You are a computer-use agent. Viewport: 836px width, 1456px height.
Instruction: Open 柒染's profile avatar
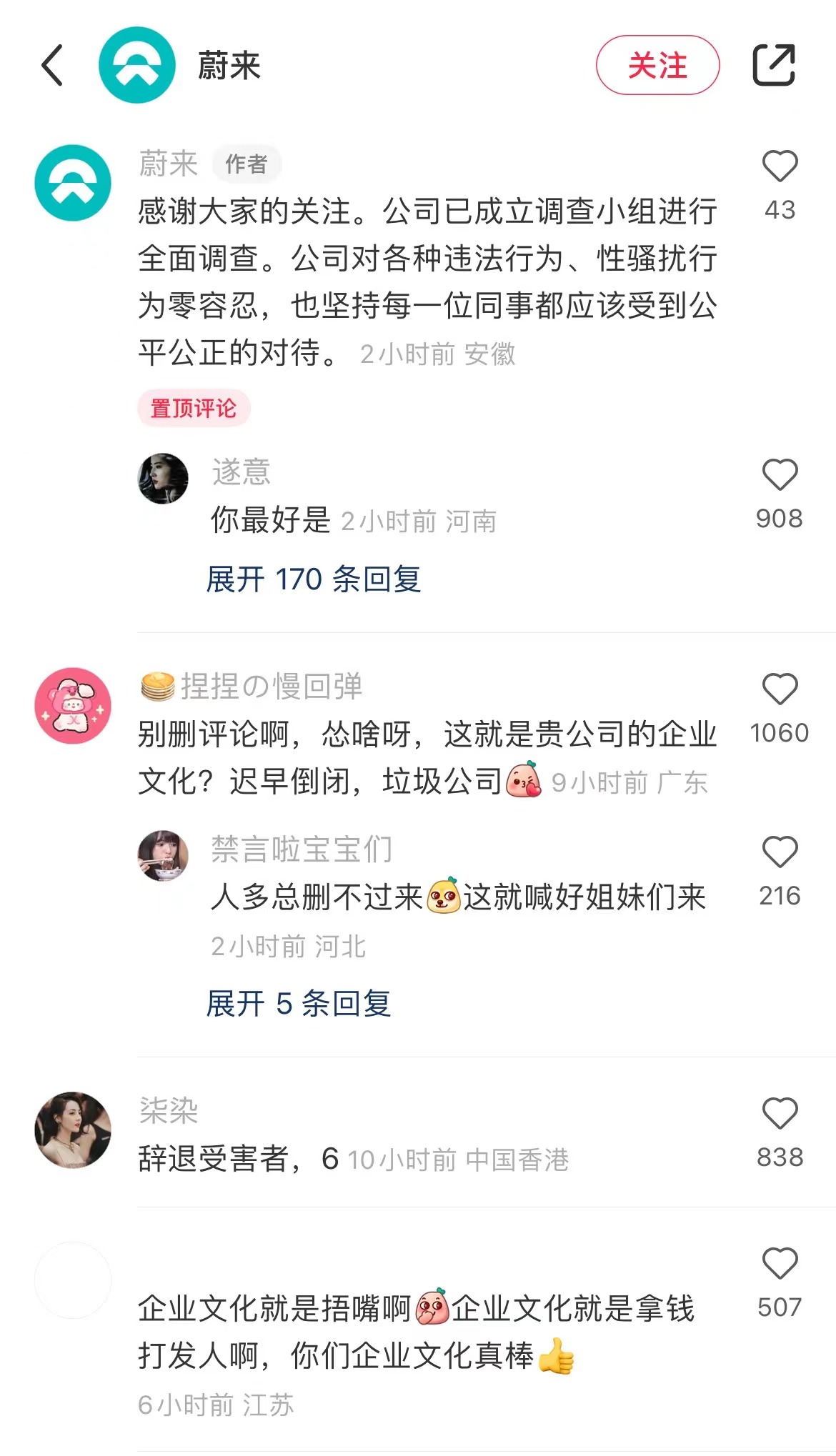coord(73,1130)
